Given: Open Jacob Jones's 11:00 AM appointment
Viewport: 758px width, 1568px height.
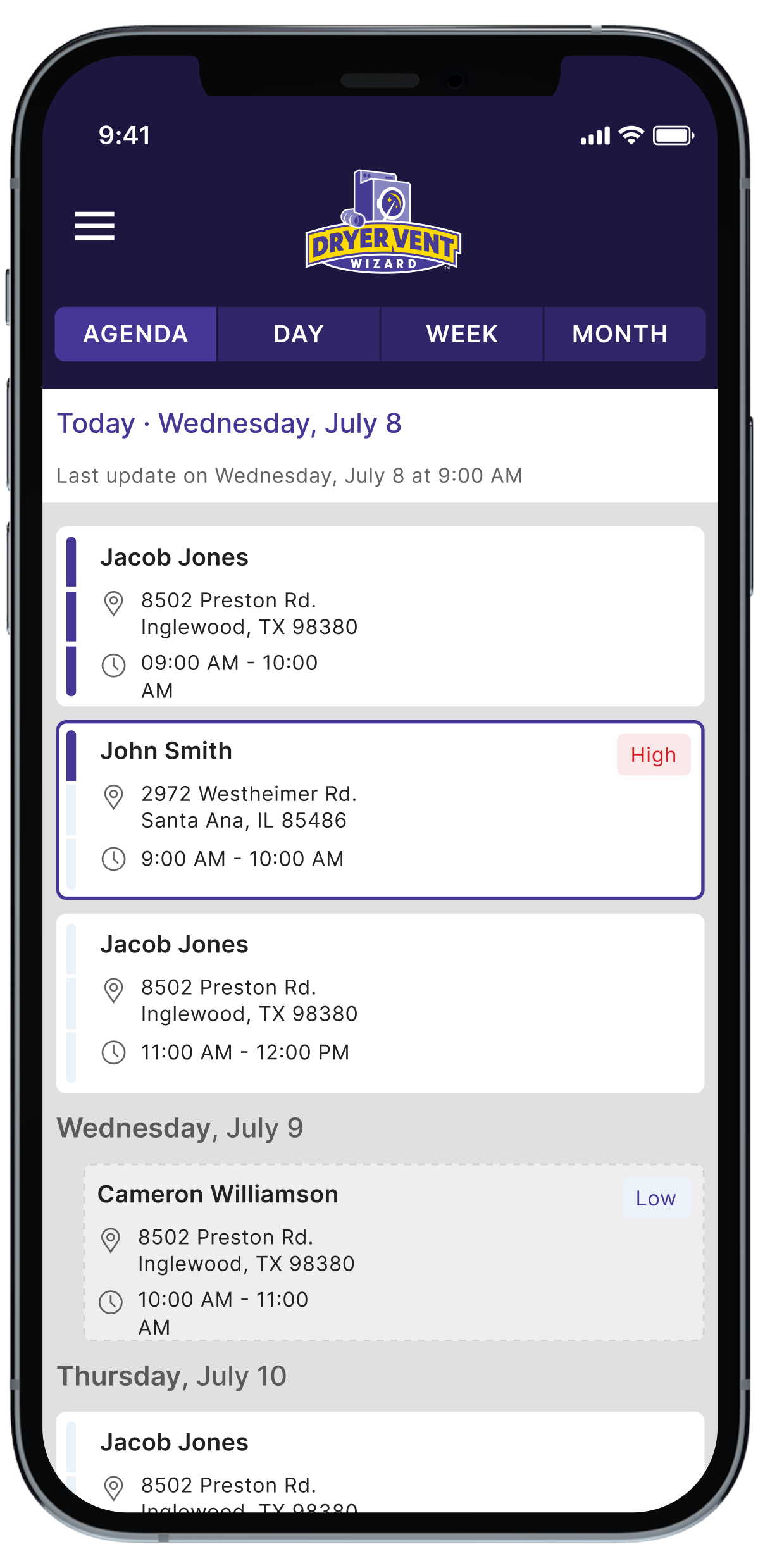Looking at the screenshot, I should pyautogui.click(x=380, y=1003).
